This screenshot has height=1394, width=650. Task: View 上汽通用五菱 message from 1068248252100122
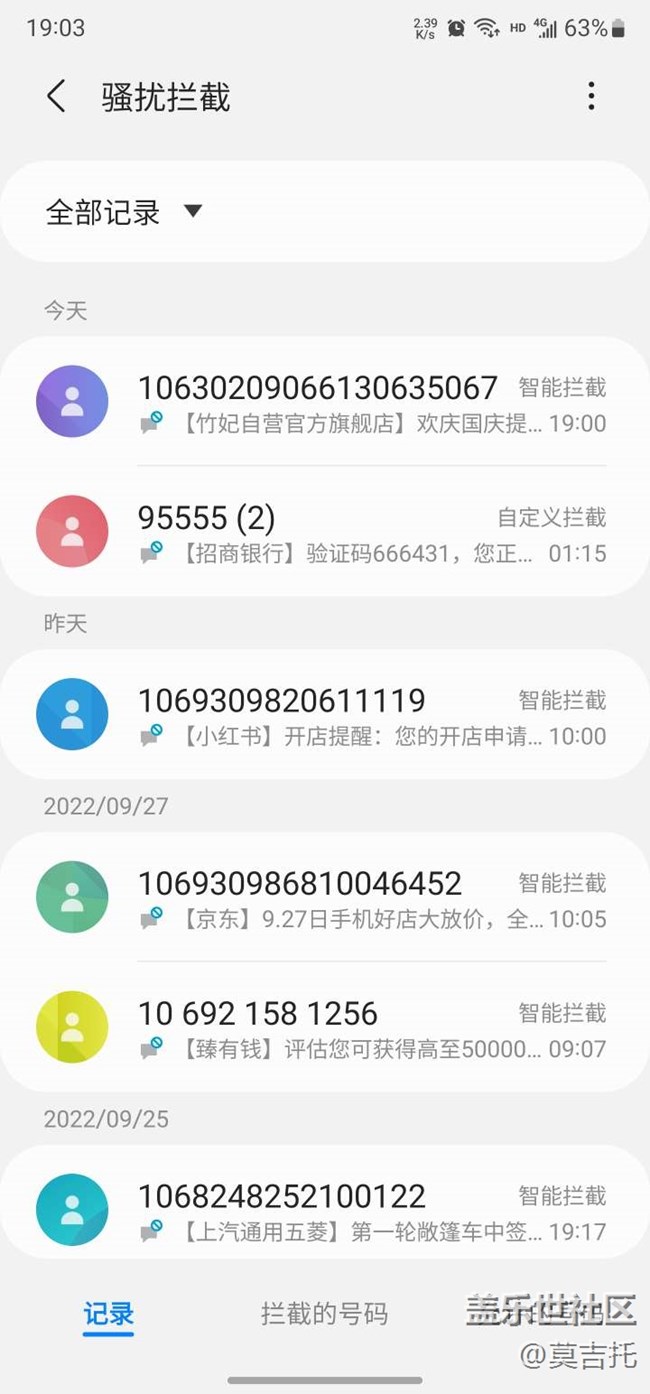point(324,1211)
